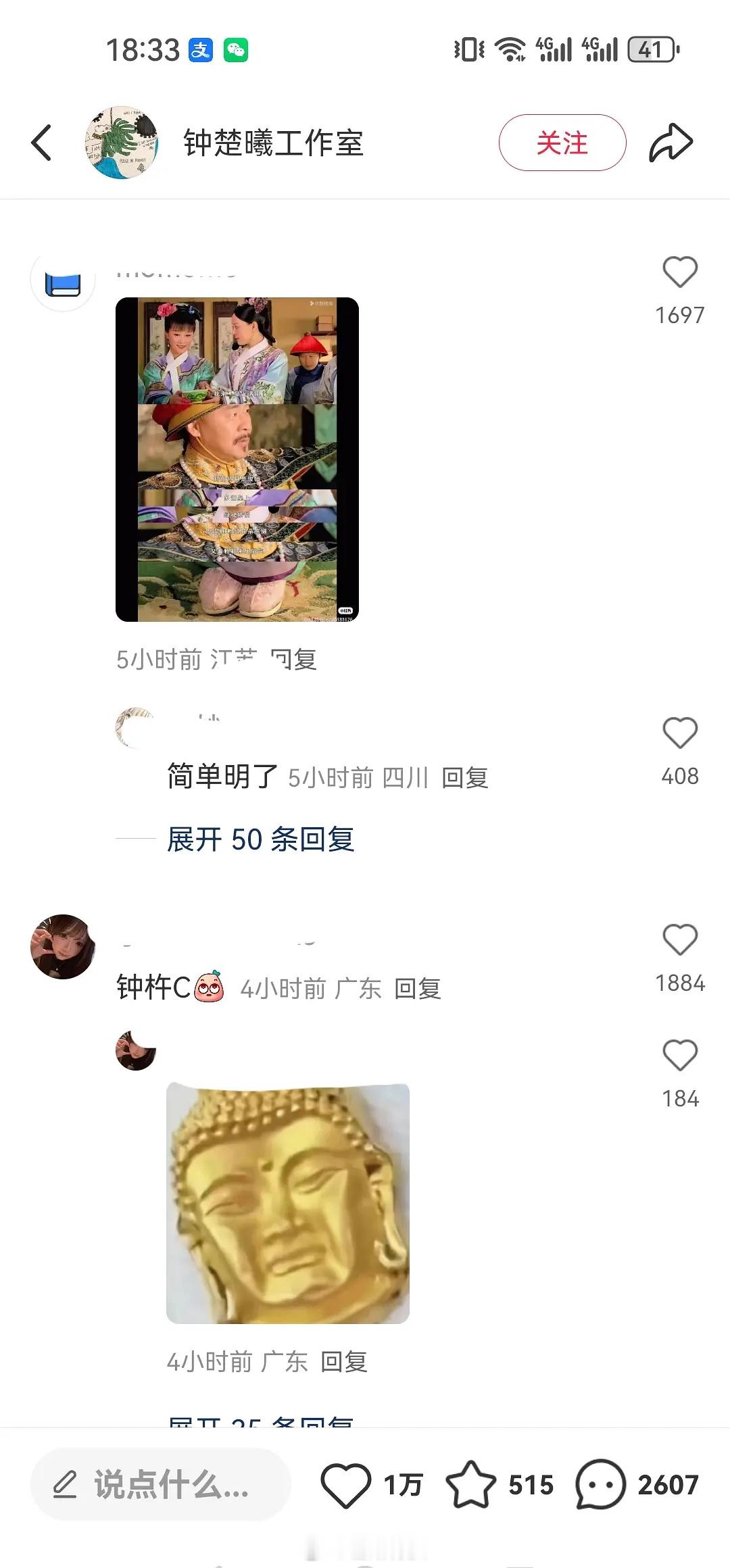Go back with the top-left arrow
The width and height of the screenshot is (730, 1568).
tap(42, 143)
